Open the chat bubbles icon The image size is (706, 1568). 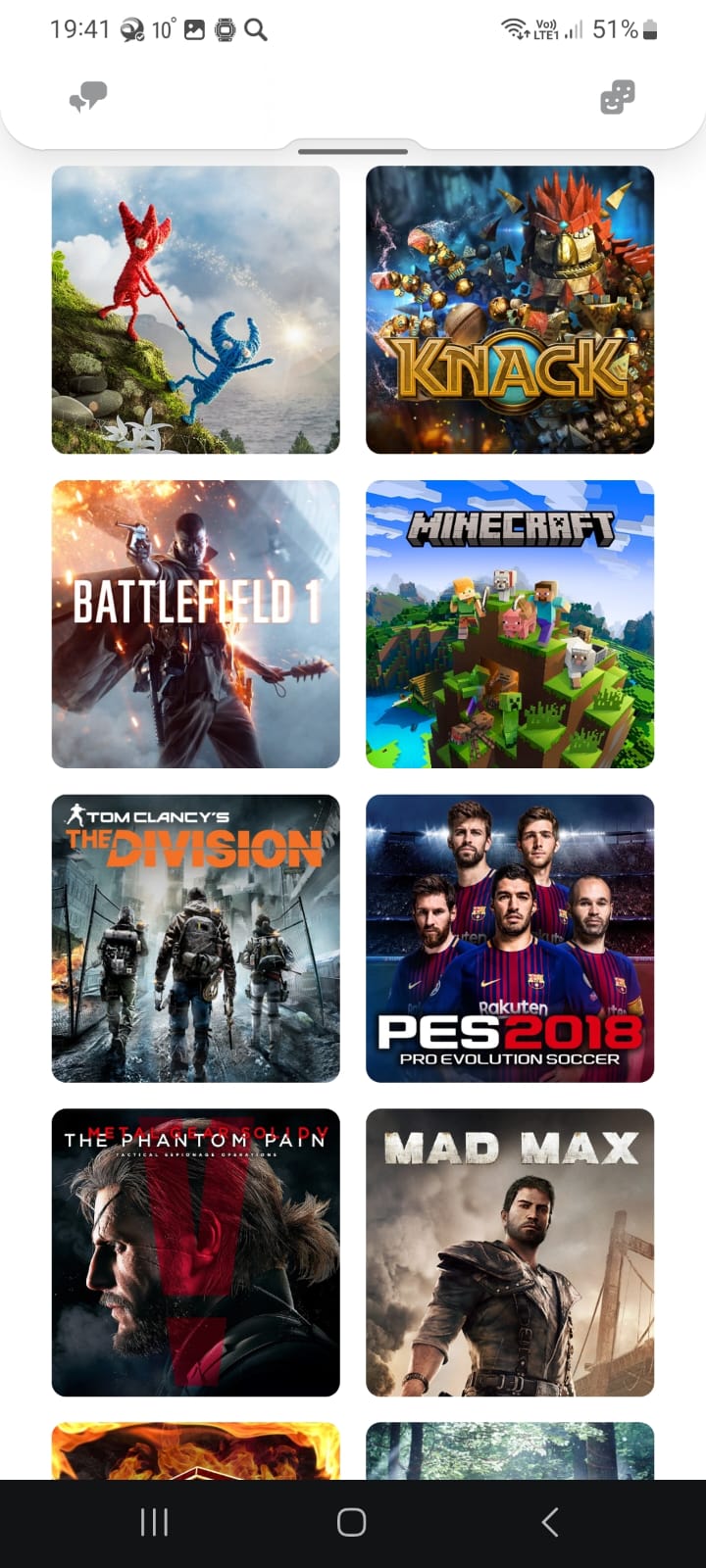pyautogui.click(x=88, y=97)
